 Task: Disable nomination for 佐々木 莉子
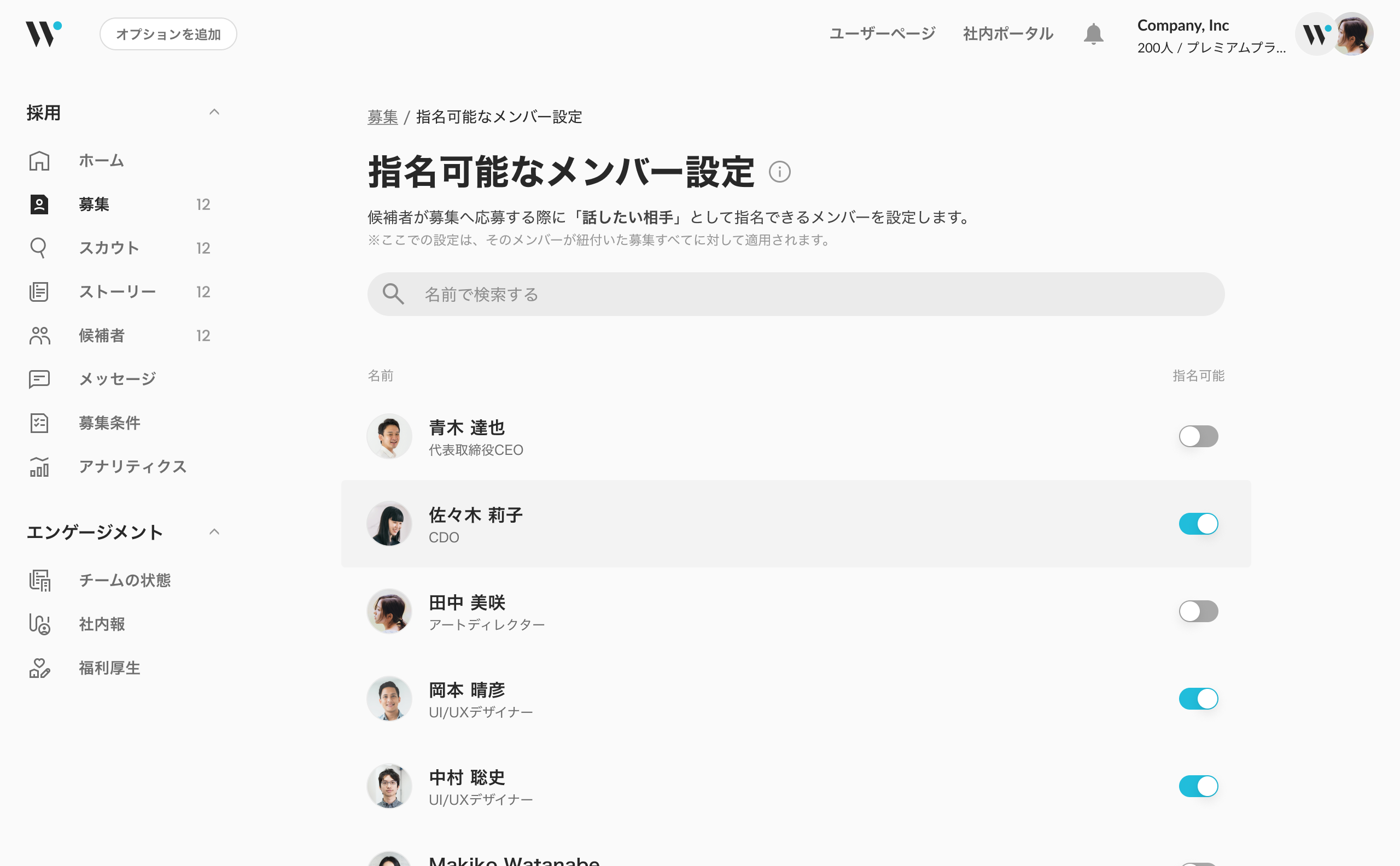[1198, 524]
